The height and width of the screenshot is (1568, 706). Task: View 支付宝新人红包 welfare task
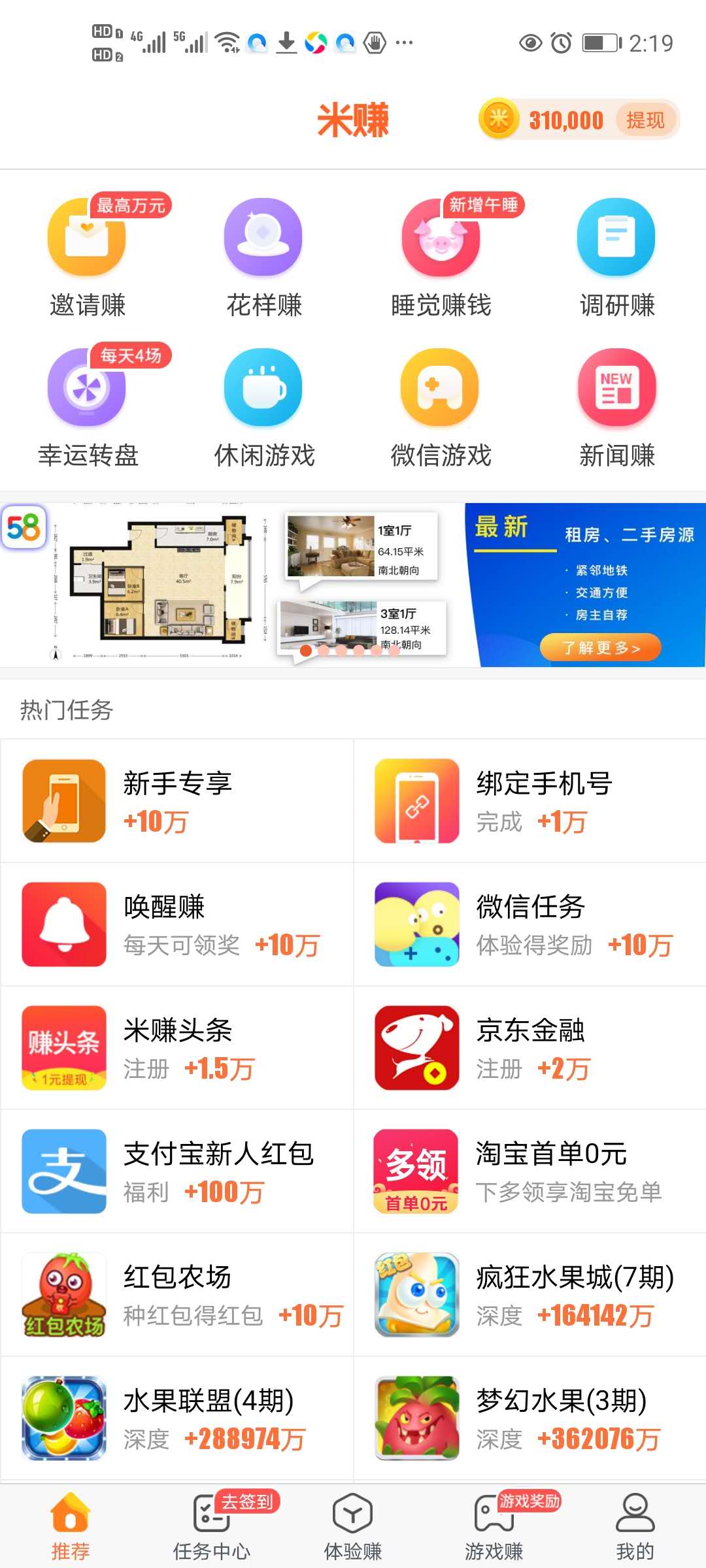176,1171
